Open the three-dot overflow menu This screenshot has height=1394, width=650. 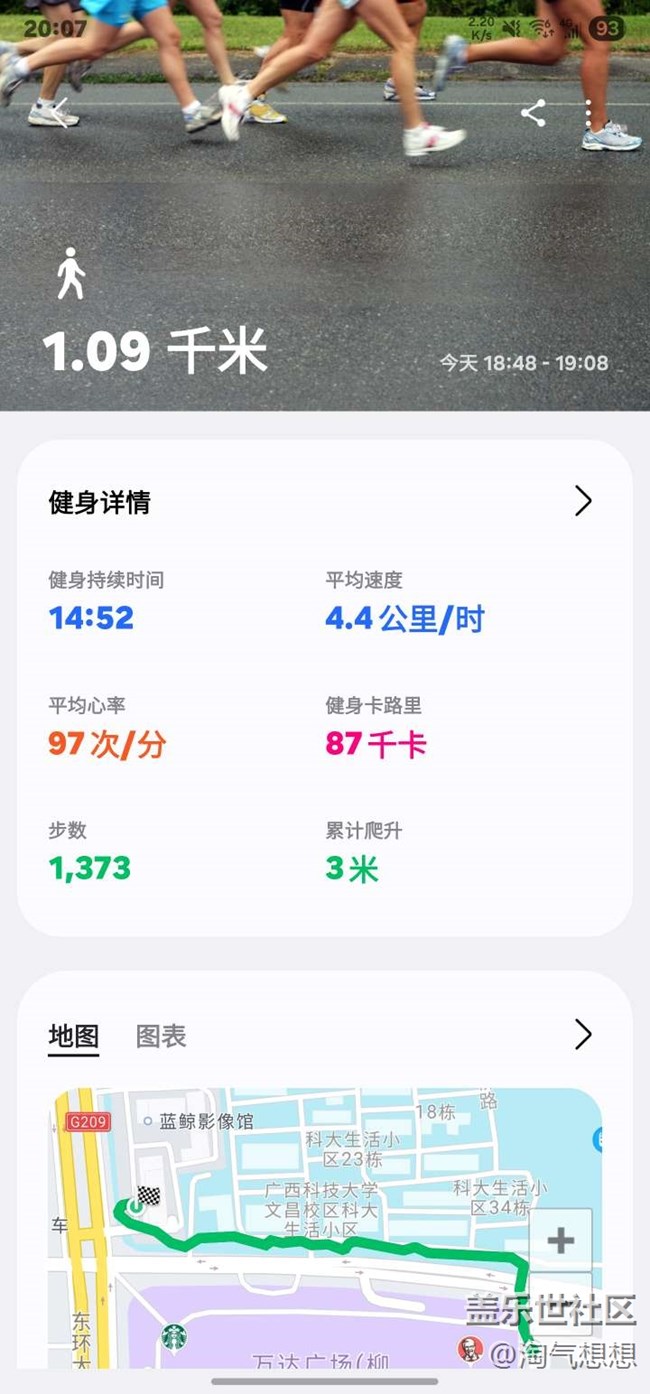tap(589, 112)
